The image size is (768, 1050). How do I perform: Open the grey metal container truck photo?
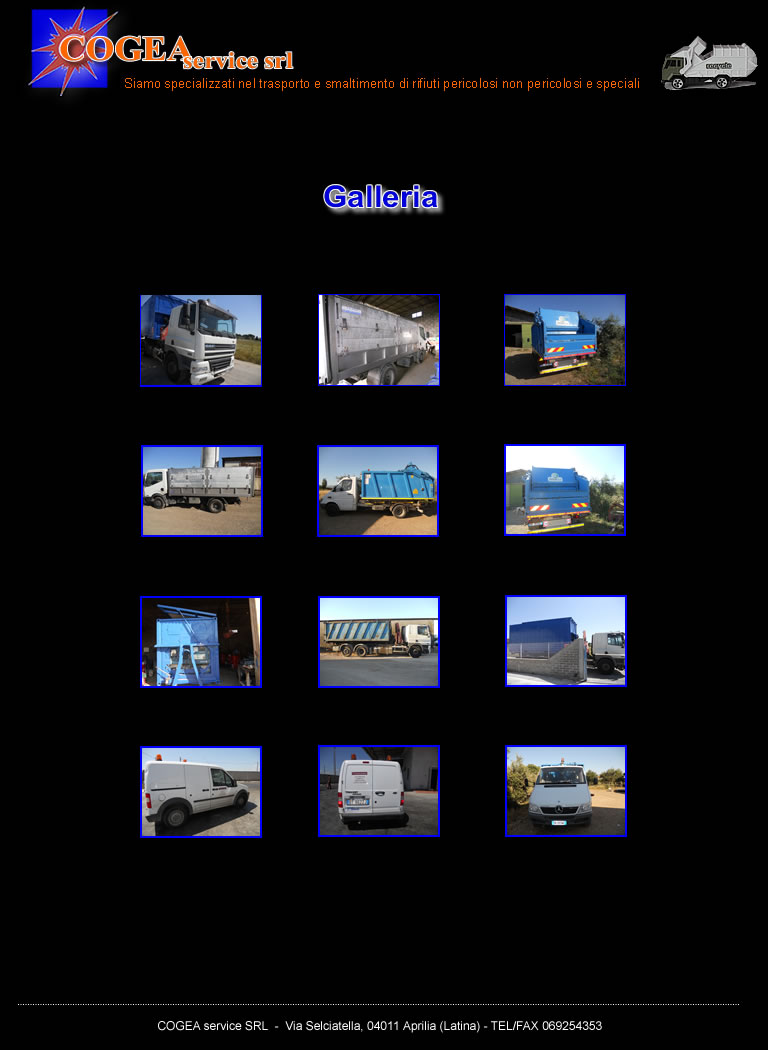pyautogui.click(x=379, y=340)
